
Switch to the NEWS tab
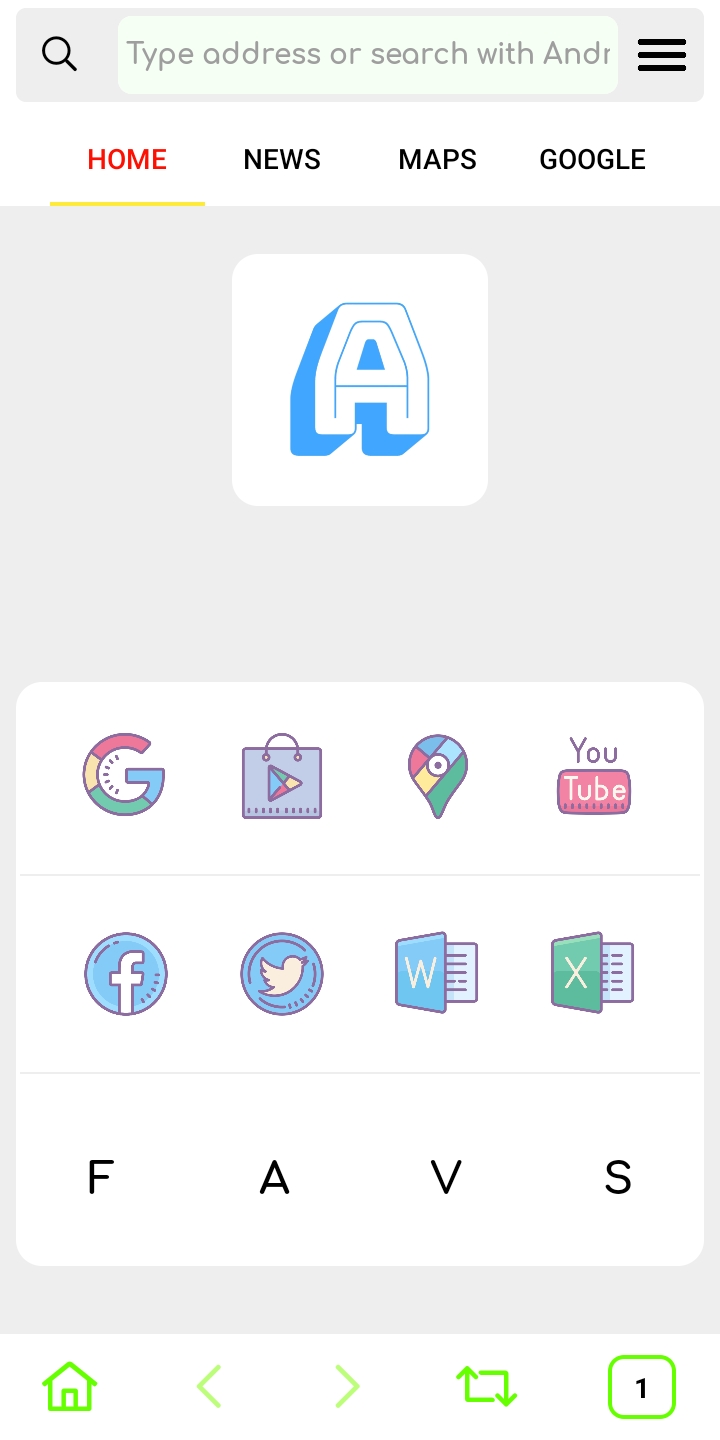pos(282,160)
